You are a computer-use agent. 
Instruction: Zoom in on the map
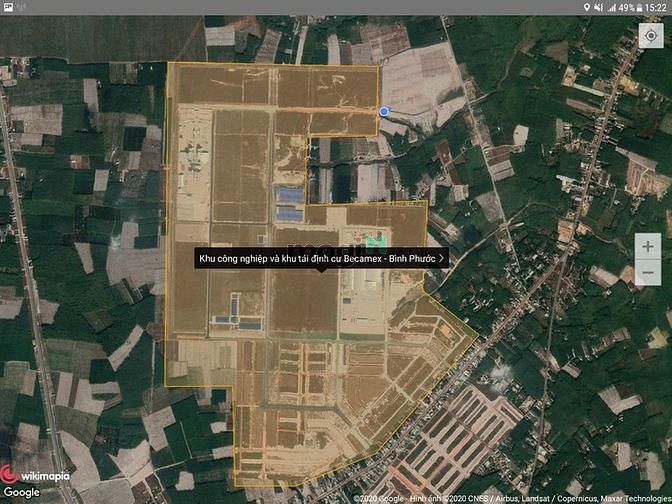pyautogui.click(x=648, y=246)
